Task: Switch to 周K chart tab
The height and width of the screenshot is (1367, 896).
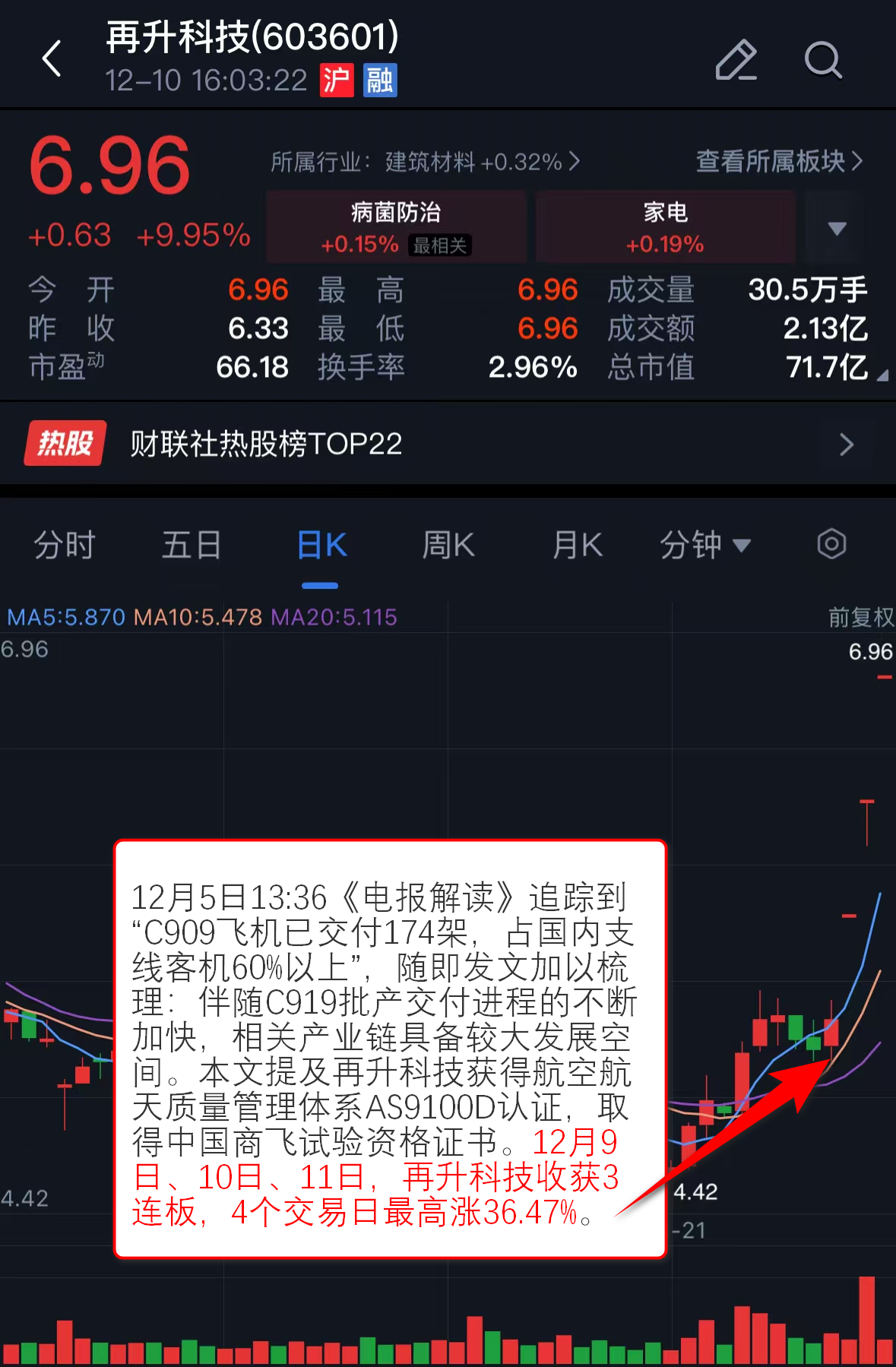Action: (448, 546)
